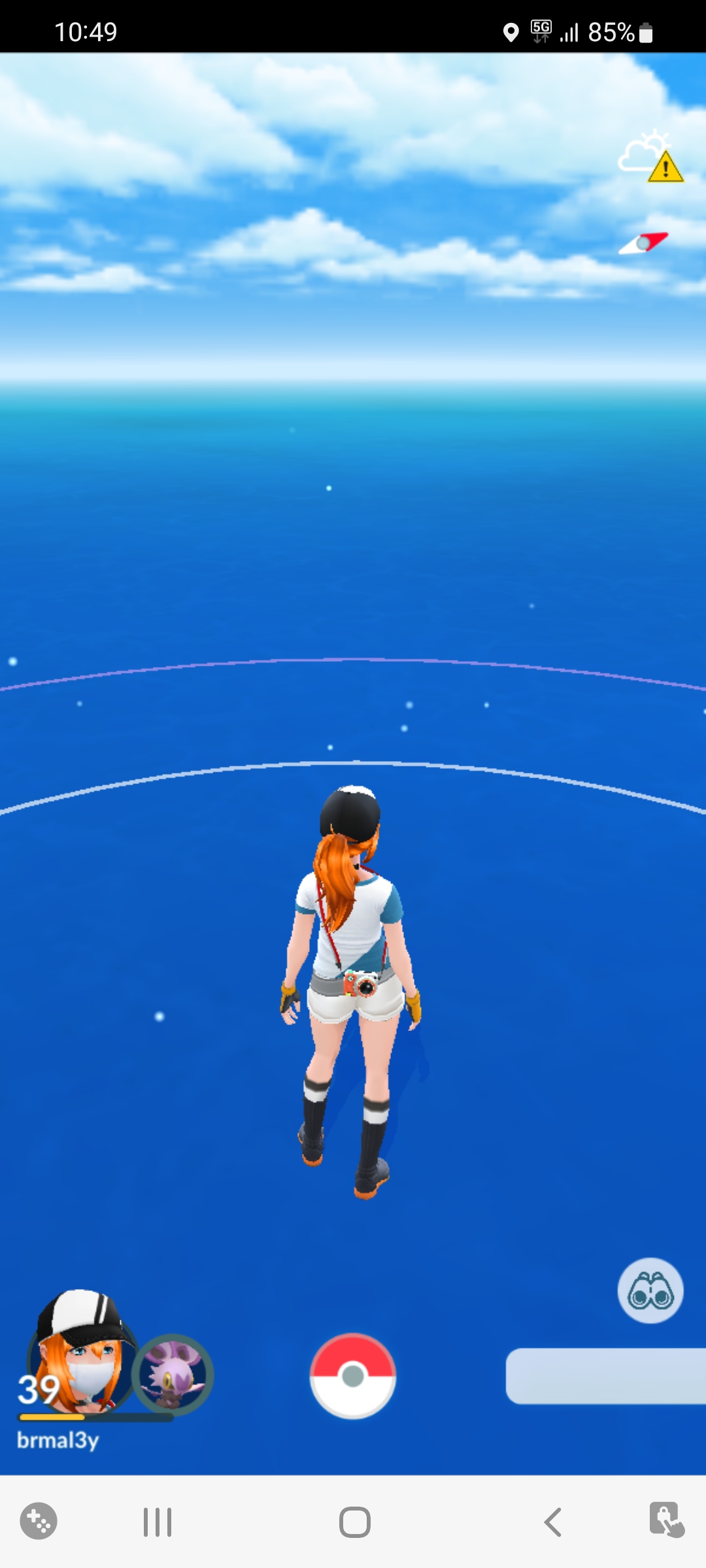This screenshot has width=706, height=1568.
Task: Tap the touch lock icon in navigation bar
Action: [x=666, y=1520]
